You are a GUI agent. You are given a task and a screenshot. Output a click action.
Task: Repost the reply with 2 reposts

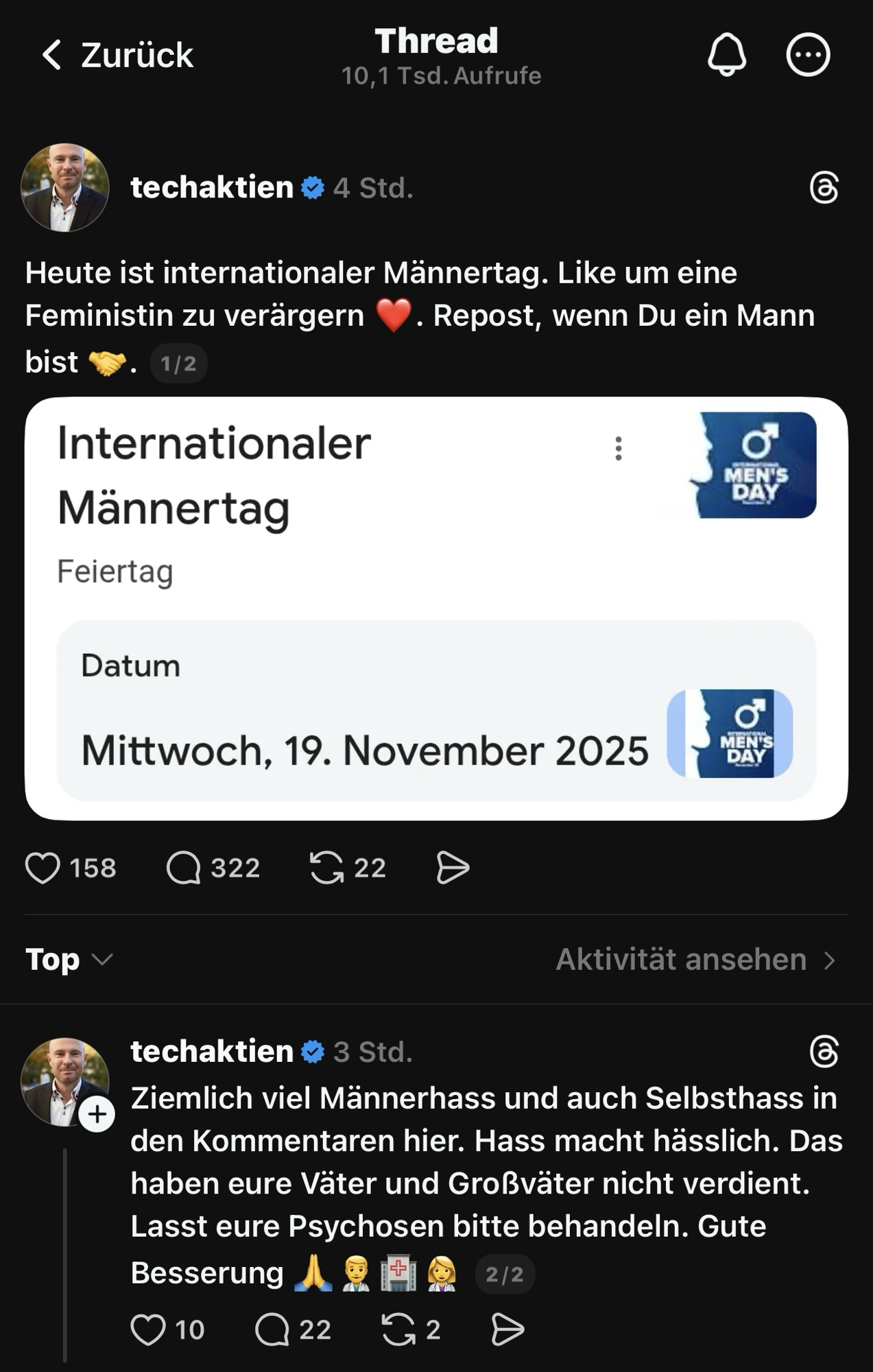398,1329
